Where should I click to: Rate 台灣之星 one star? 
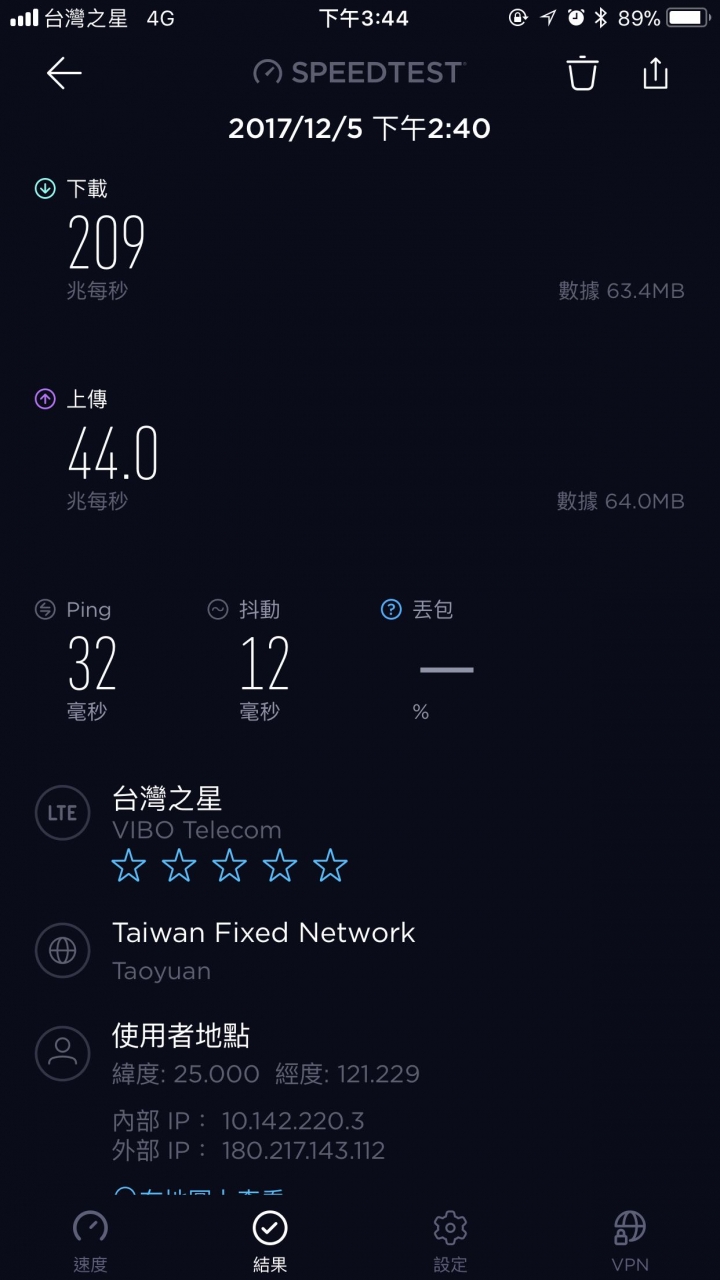[129, 866]
